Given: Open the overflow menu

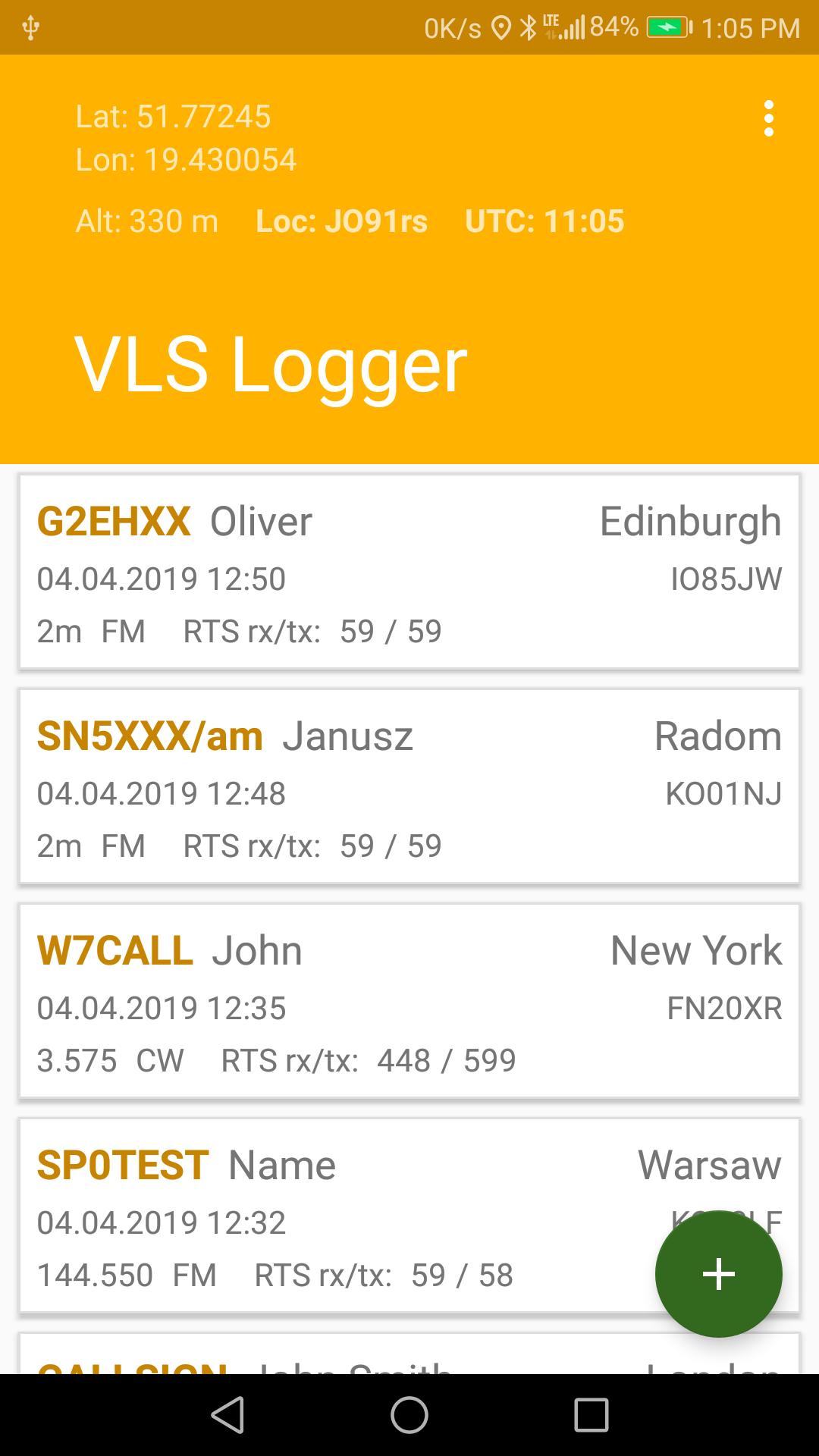Looking at the screenshot, I should pos(768,119).
